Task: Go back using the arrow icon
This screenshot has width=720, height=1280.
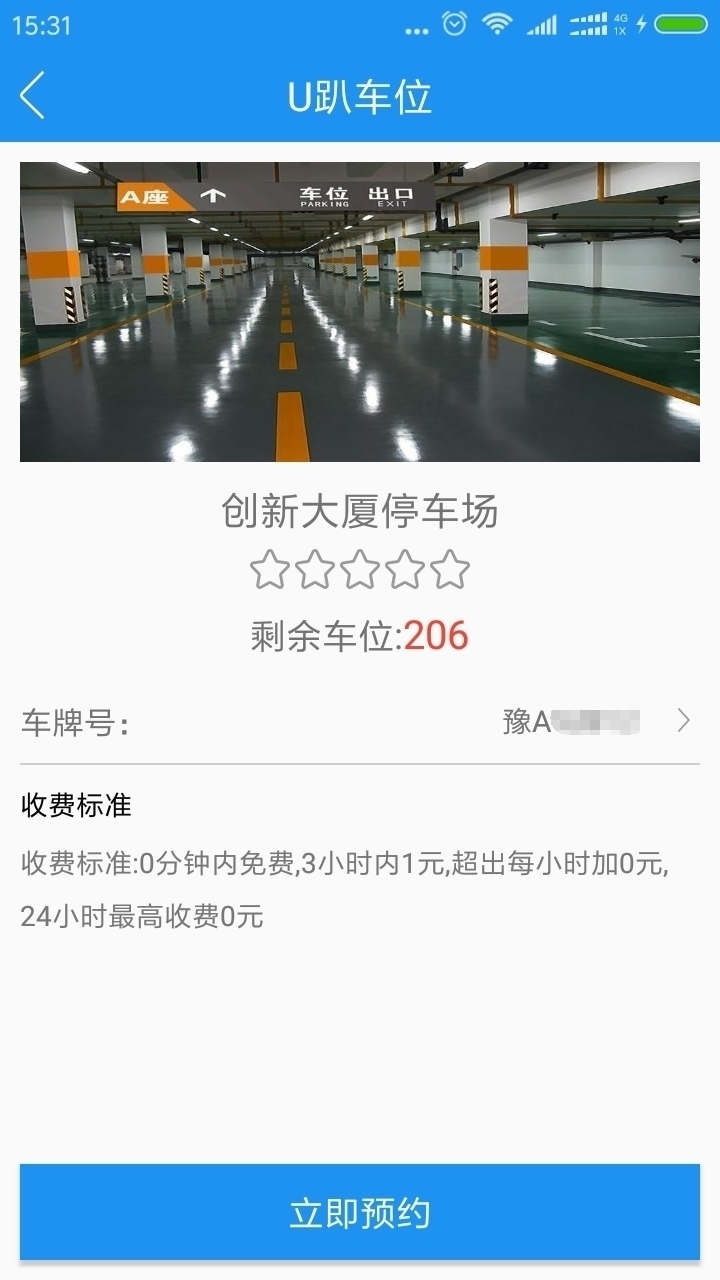Action: 32,97
